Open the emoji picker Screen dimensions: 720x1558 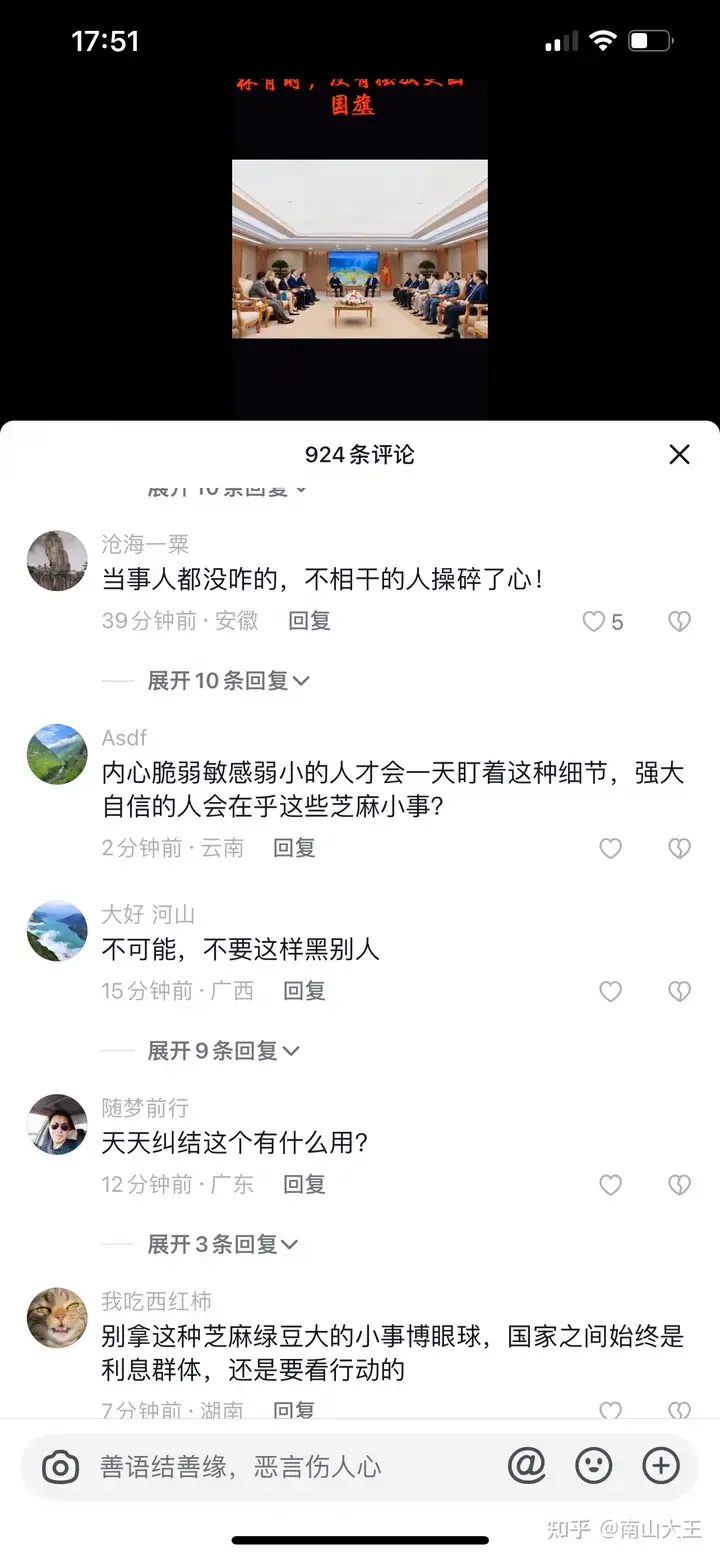(x=594, y=1466)
